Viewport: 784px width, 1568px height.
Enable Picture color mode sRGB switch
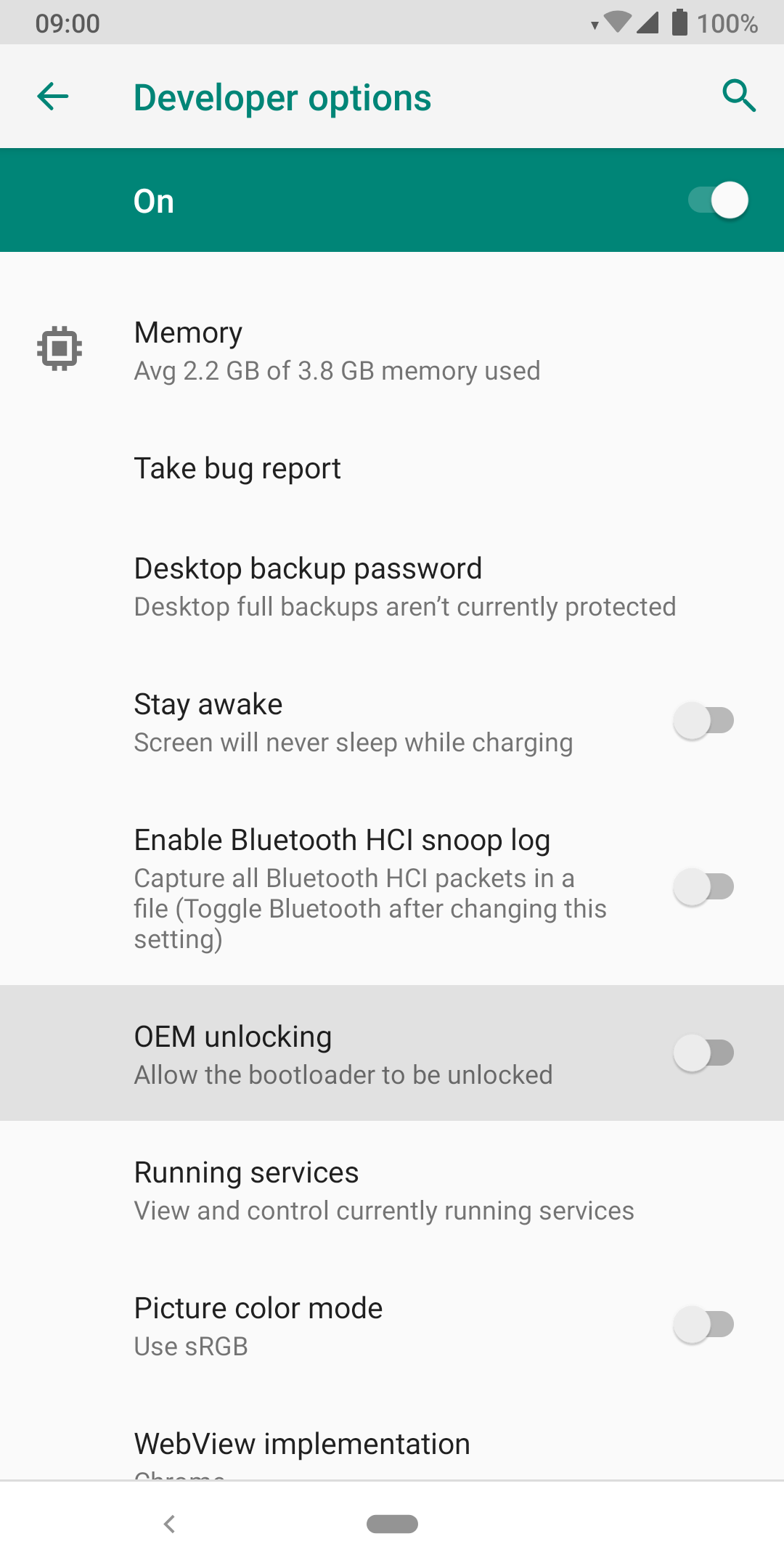click(x=703, y=1325)
